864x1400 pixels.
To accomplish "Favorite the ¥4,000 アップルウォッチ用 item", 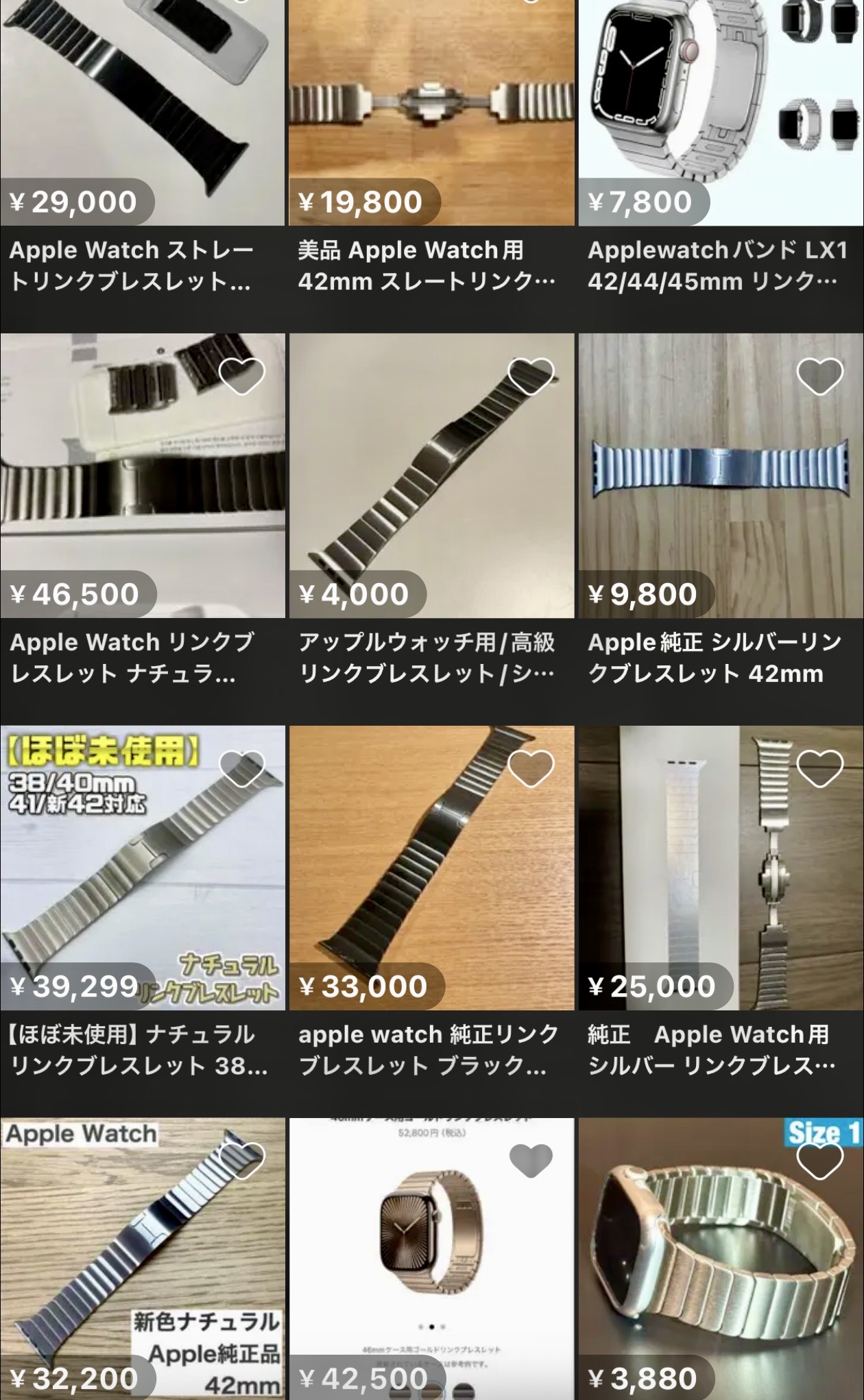I will [x=531, y=377].
